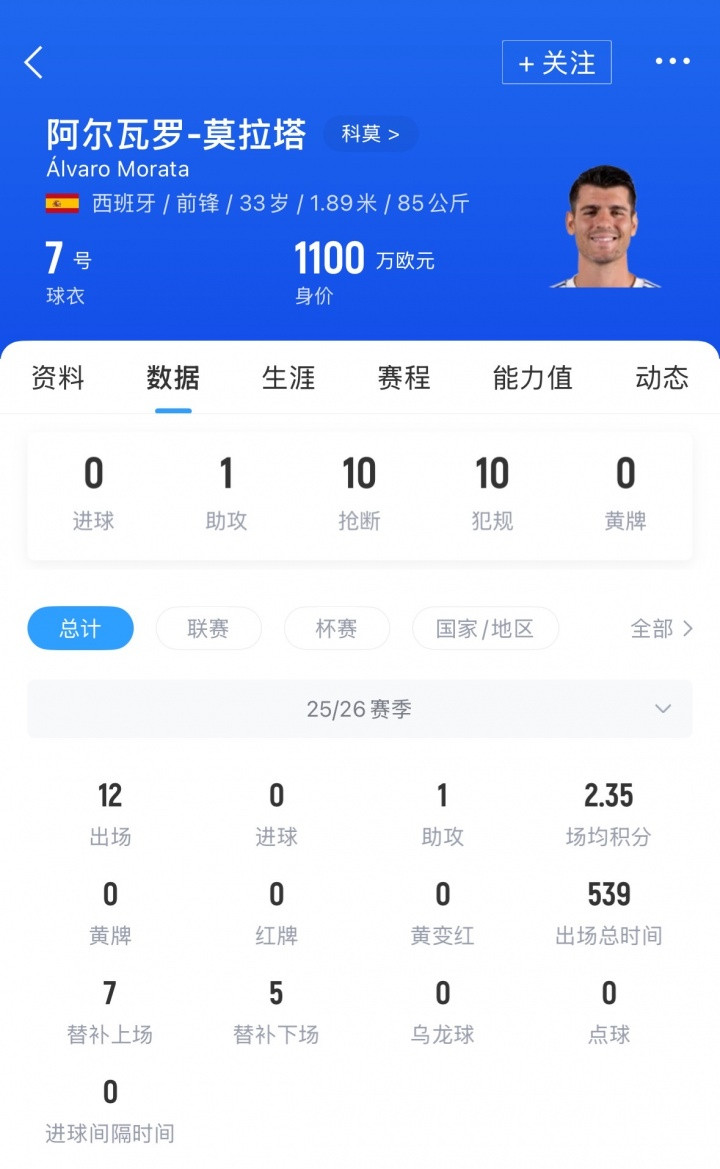This screenshot has height=1169, width=720.
Task: View the 能力值 tab
Action: (x=532, y=378)
